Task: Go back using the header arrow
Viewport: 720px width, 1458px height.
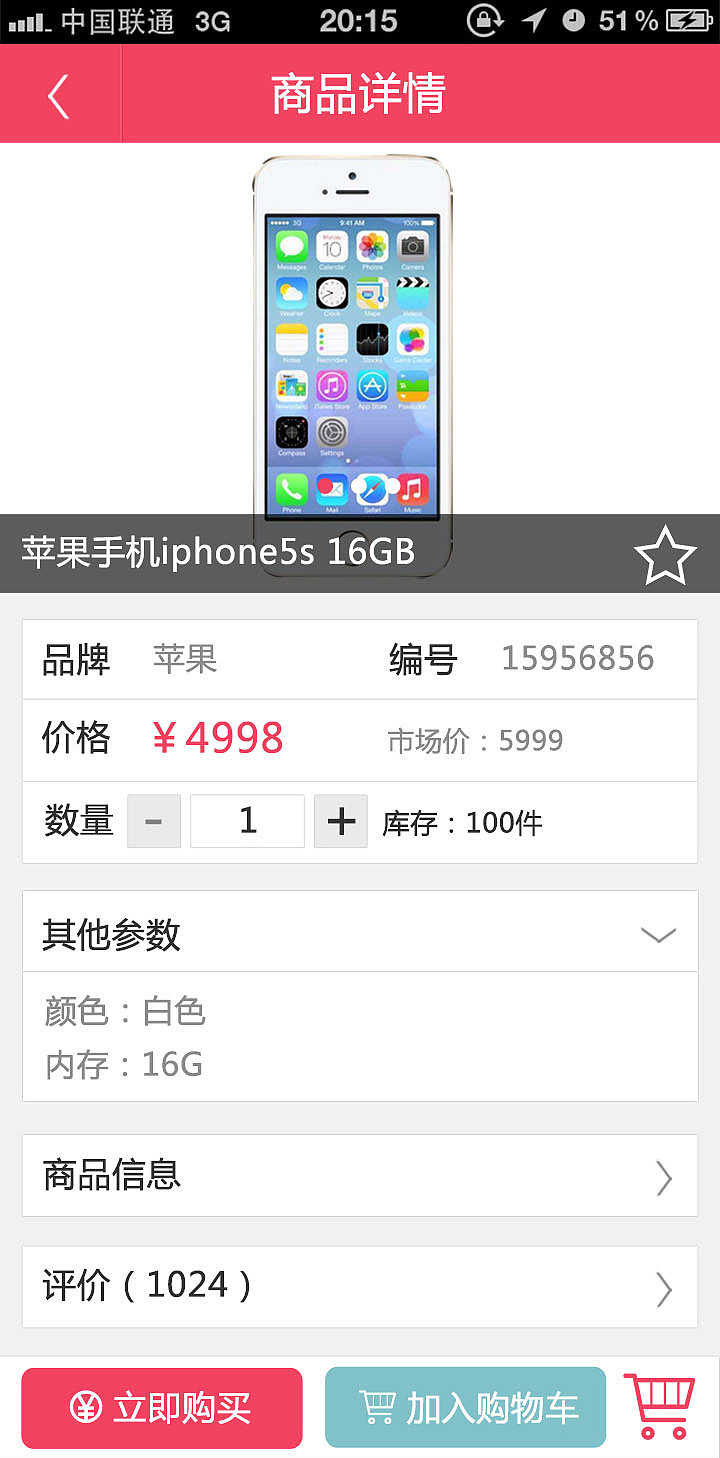Action: [59, 96]
